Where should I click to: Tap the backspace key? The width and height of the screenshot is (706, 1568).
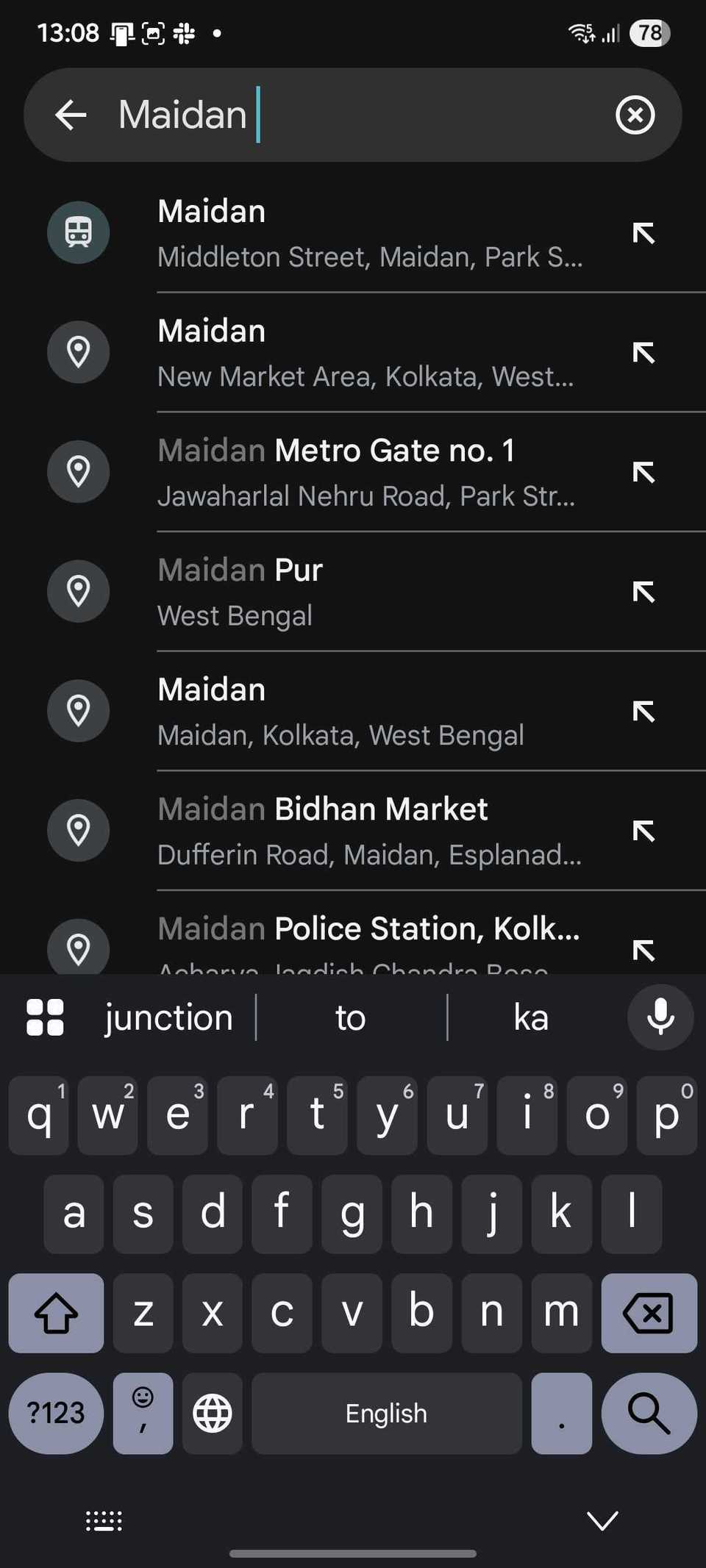649,1313
